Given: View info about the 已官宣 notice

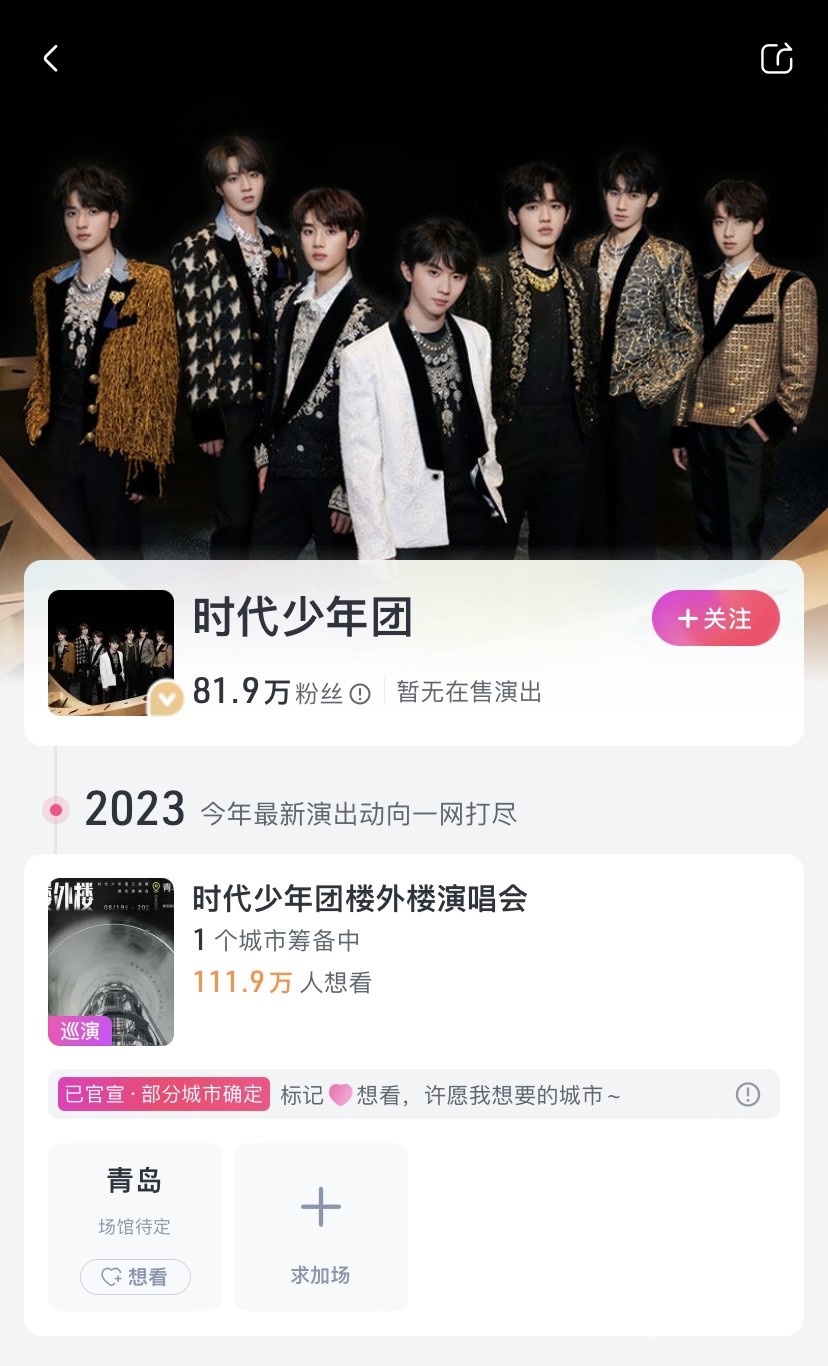Looking at the screenshot, I should [747, 1095].
